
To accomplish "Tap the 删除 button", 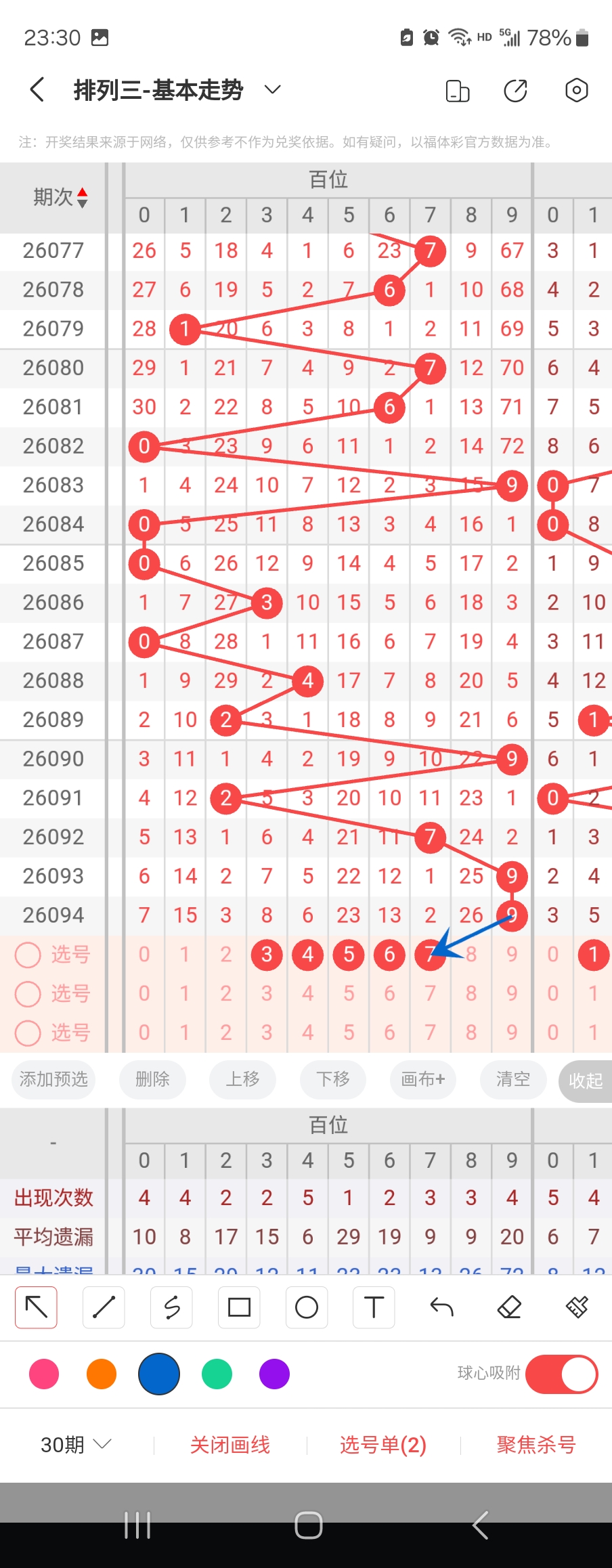I will point(152,1079).
